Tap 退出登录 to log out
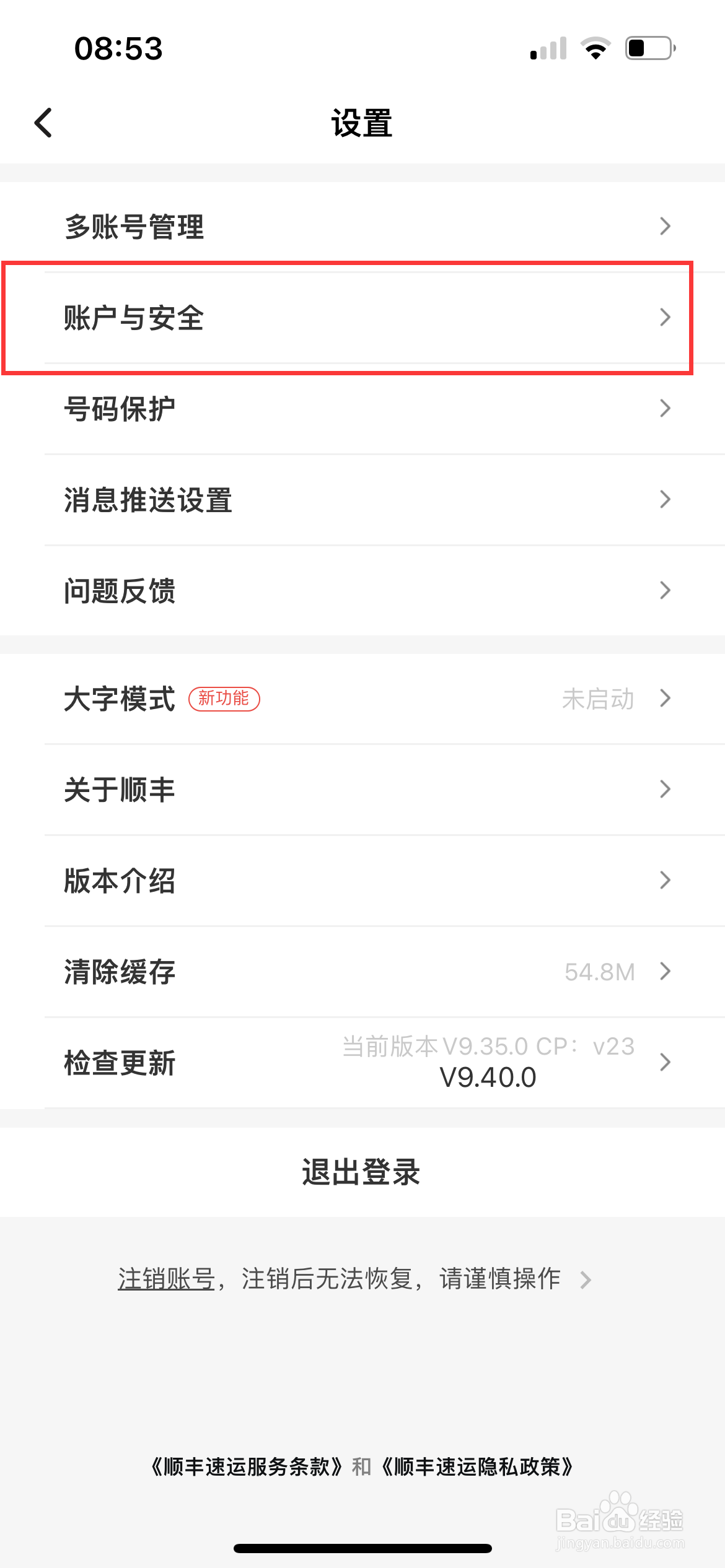The width and height of the screenshot is (725, 1568). [x=362, y=1172]
